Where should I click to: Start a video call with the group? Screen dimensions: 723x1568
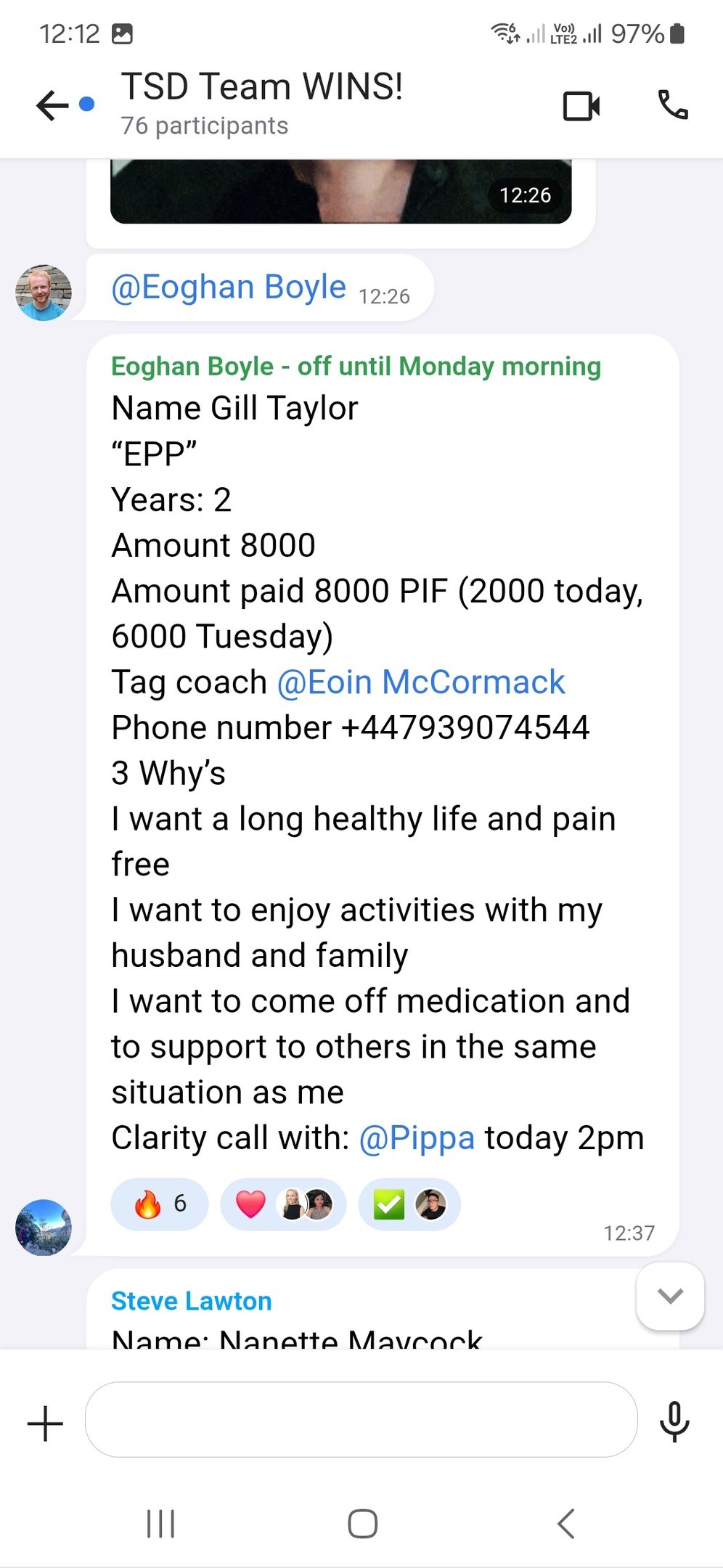click(x=581, y=106)
